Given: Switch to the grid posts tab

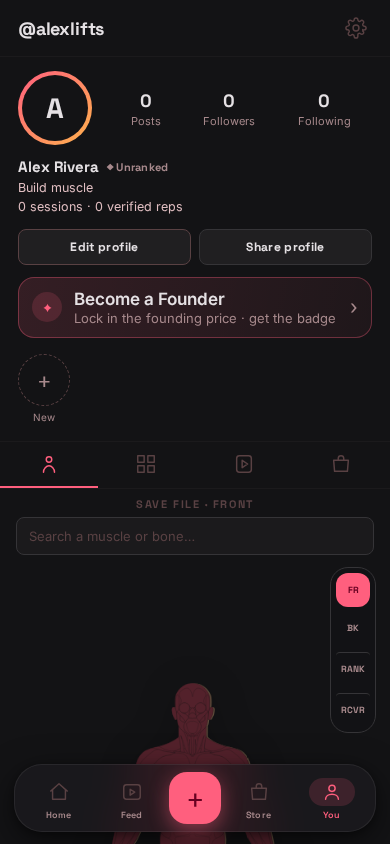Looking at the screenshot, I should click(x=146, y=464).
